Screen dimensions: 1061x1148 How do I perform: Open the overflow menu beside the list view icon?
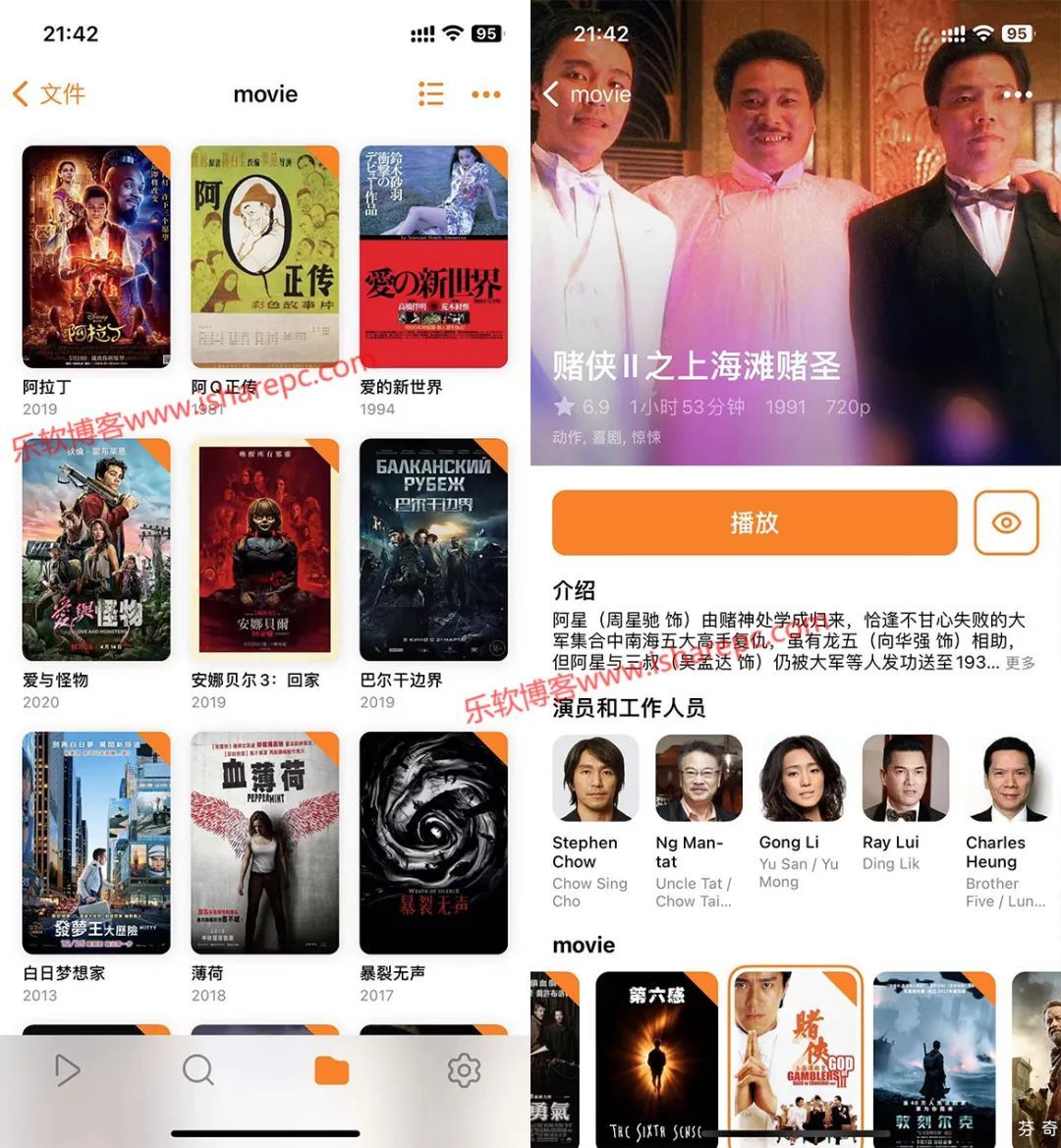(486, 94)
